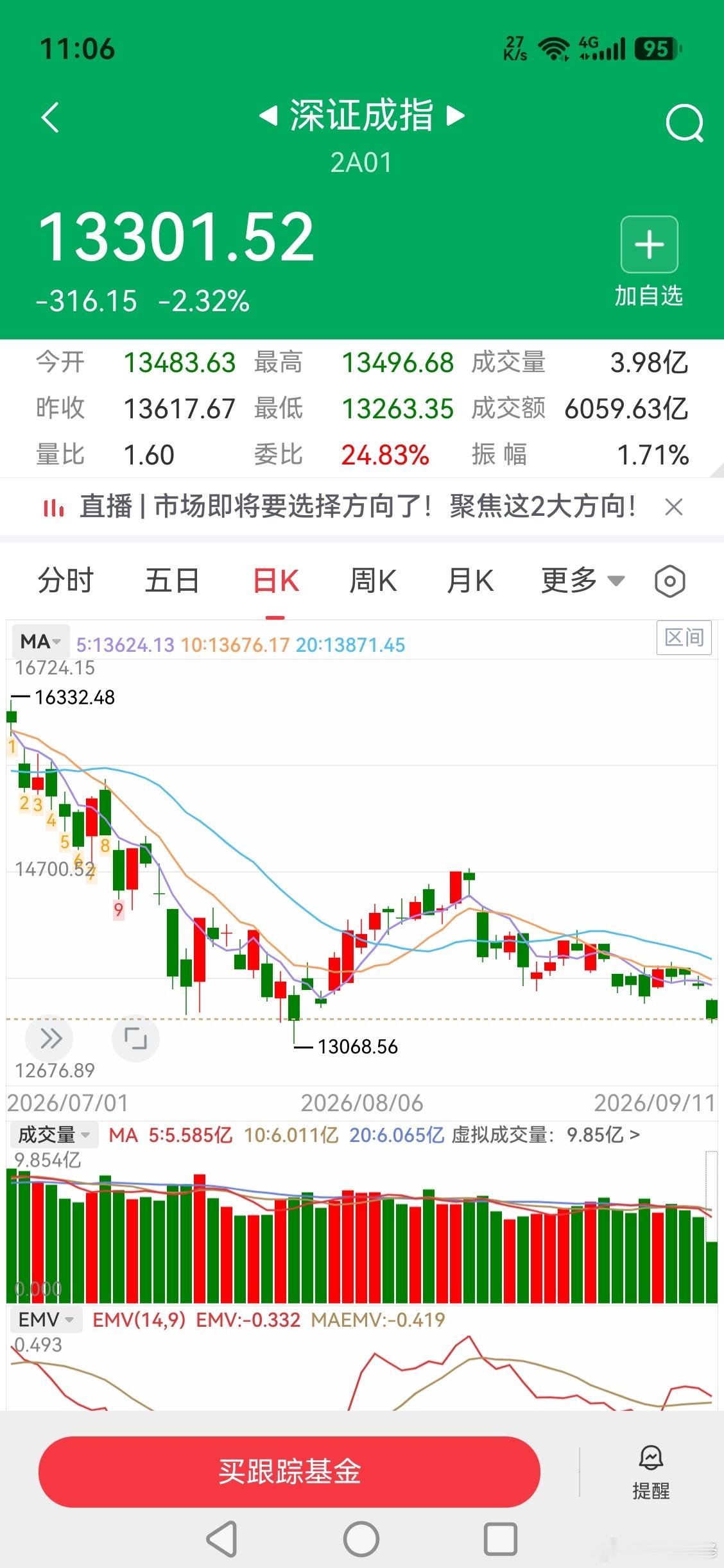
Task: Switch to the previous index with left triangle
Action: pos(268,116)
